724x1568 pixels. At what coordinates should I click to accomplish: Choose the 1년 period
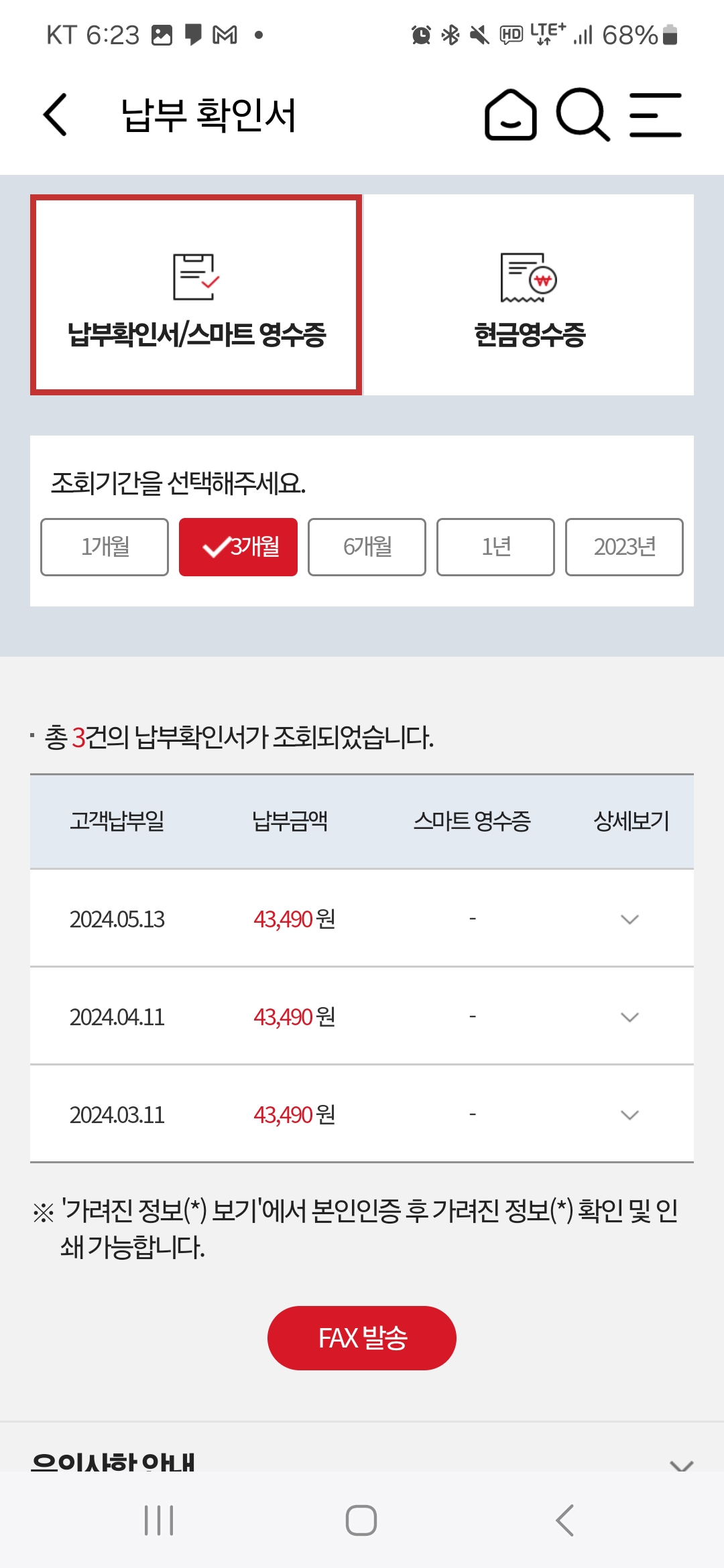pos(495,547)
